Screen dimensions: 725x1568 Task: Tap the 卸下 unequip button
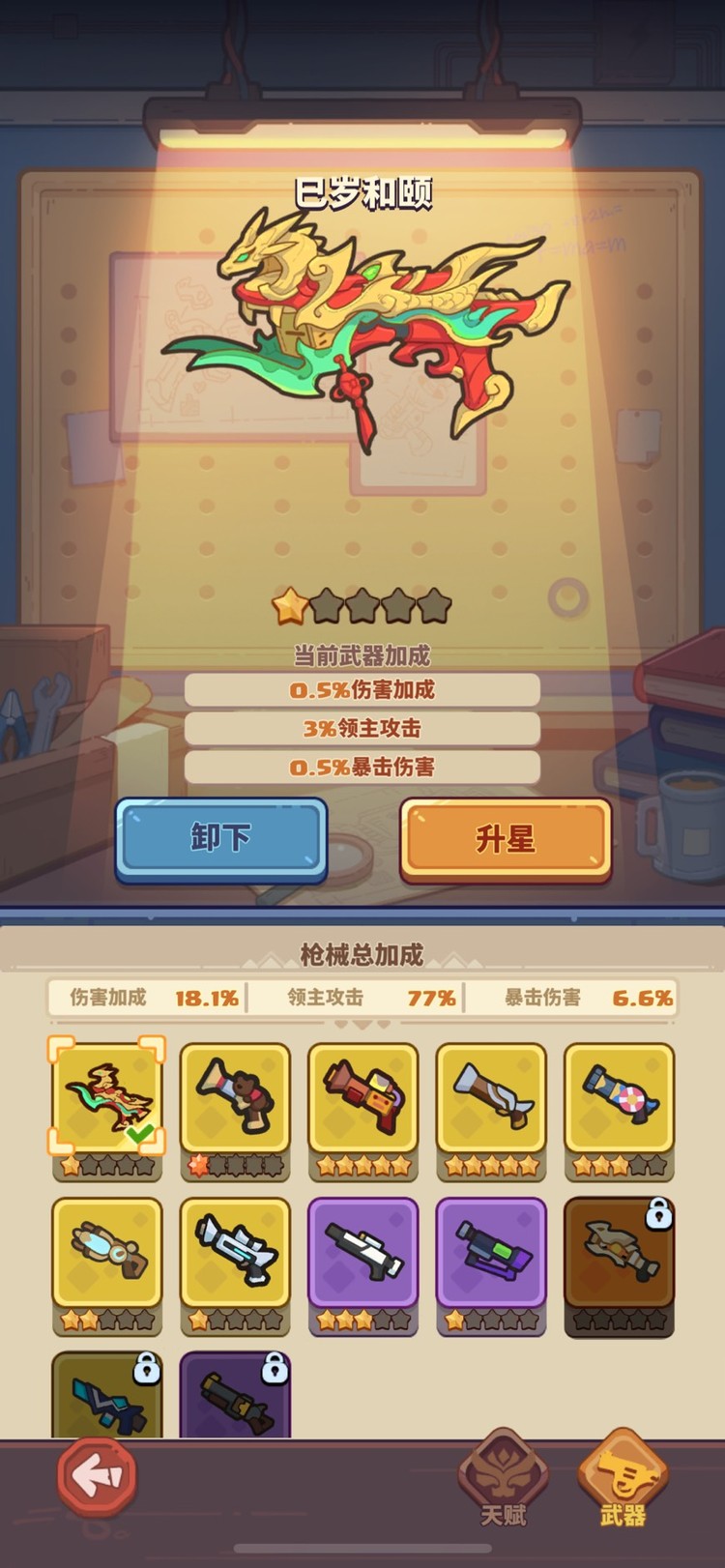220,838
